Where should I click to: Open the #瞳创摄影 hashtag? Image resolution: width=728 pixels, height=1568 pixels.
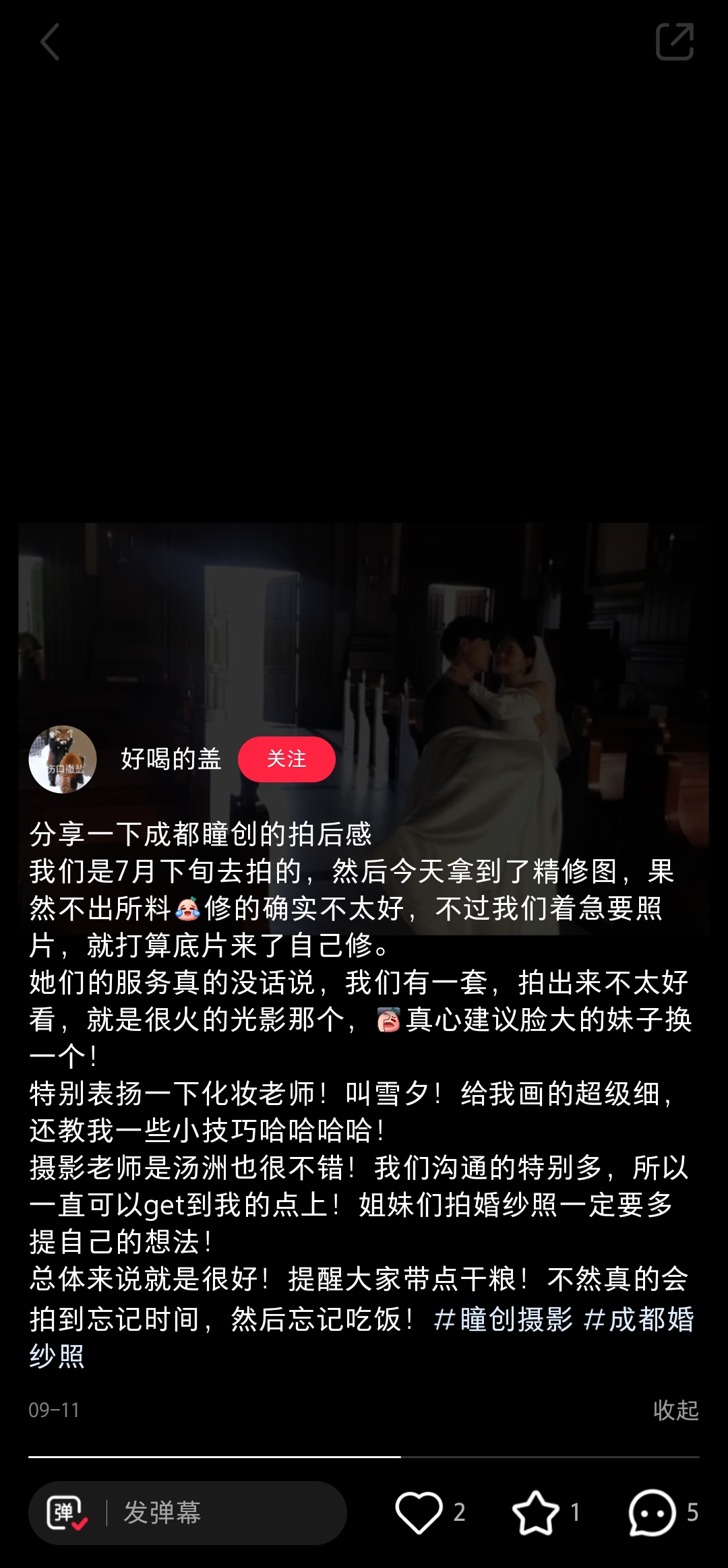[504, 1319]
